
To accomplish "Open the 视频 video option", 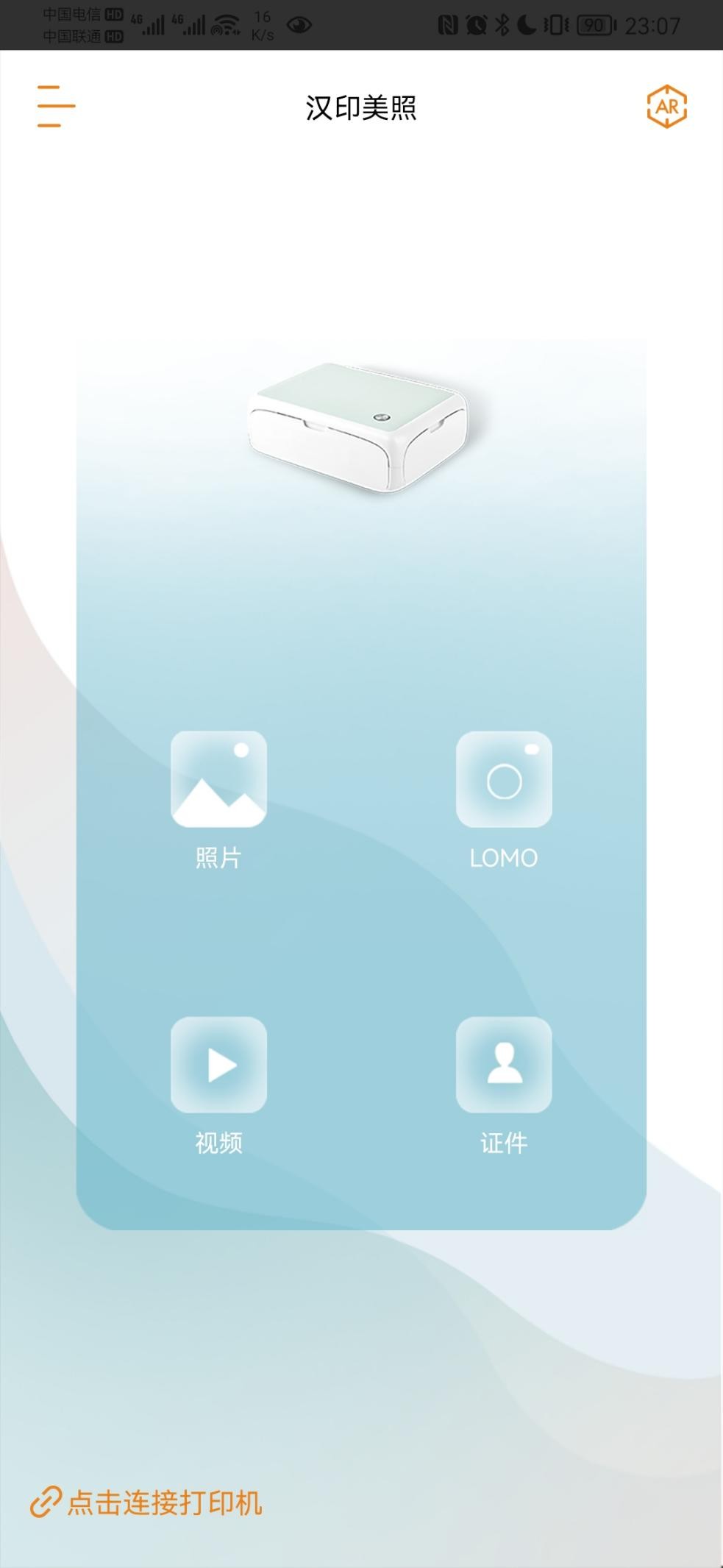I will [x=218, y=1065].
